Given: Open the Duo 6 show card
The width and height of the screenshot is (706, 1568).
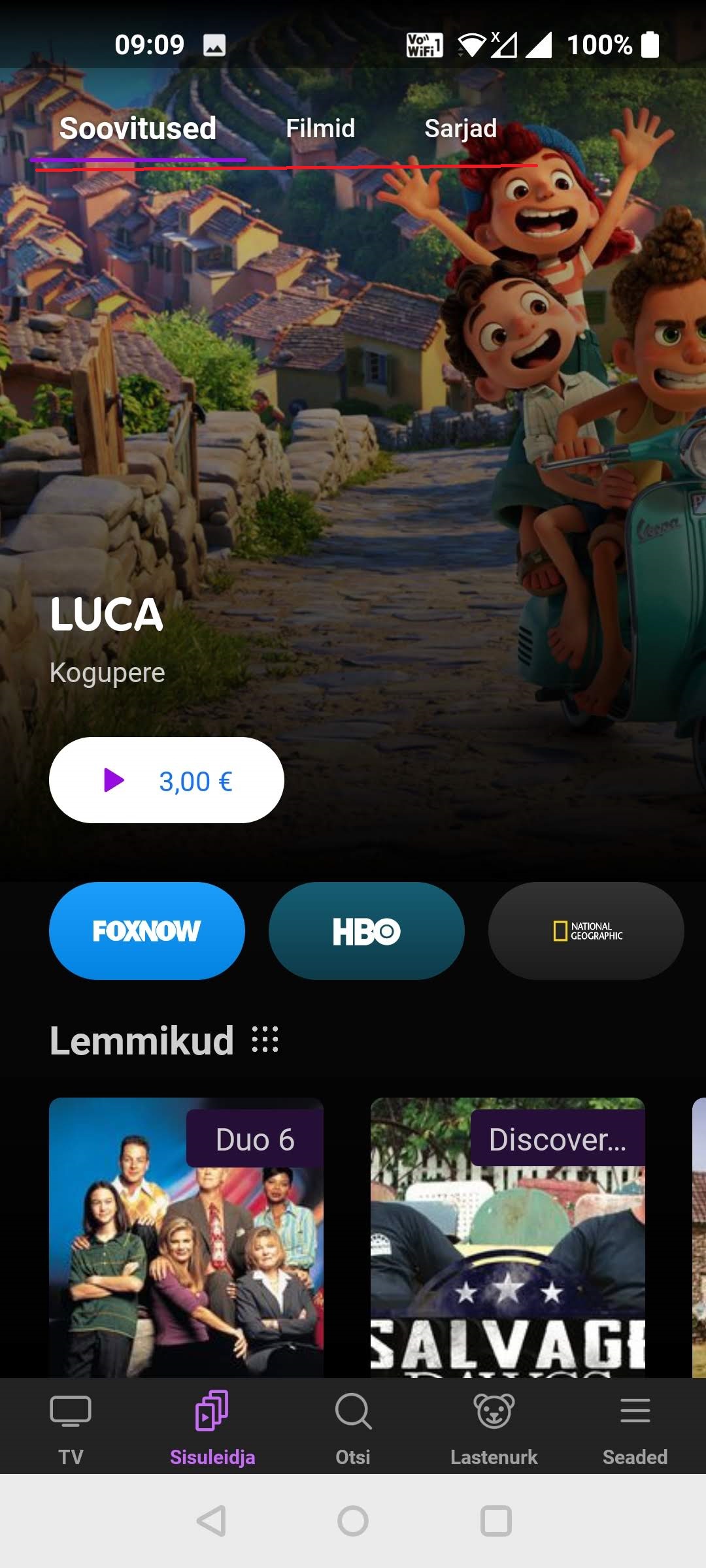Looking at the screenshot, I should click(x=186, y=1237).
